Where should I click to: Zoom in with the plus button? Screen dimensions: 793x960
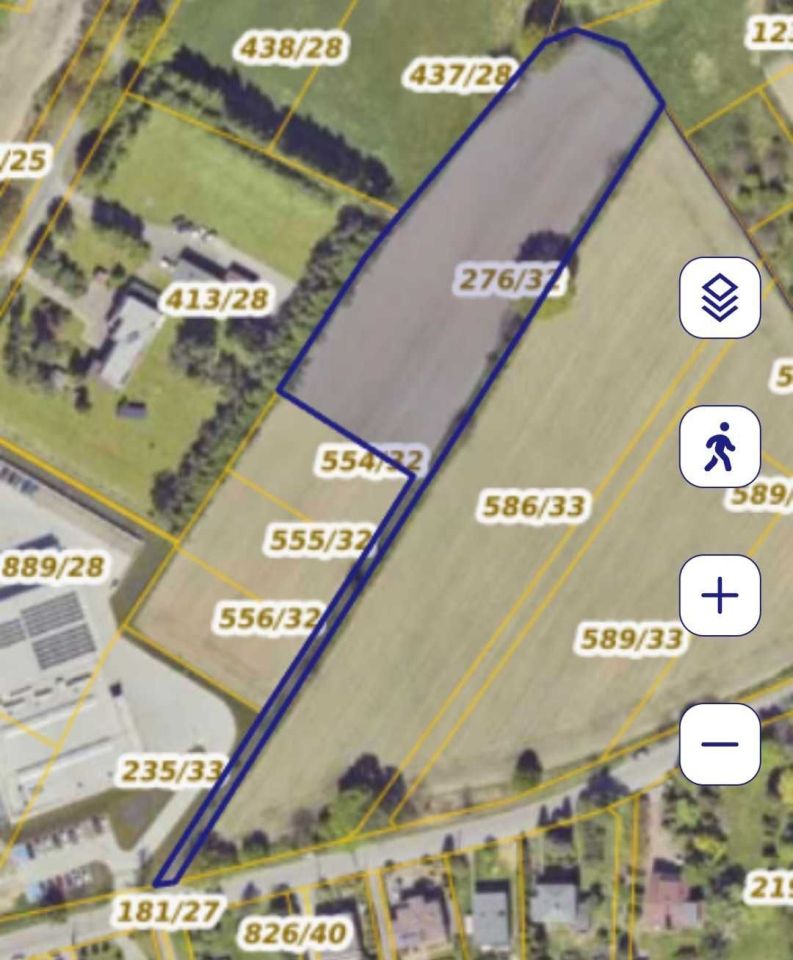click(719, 596)
